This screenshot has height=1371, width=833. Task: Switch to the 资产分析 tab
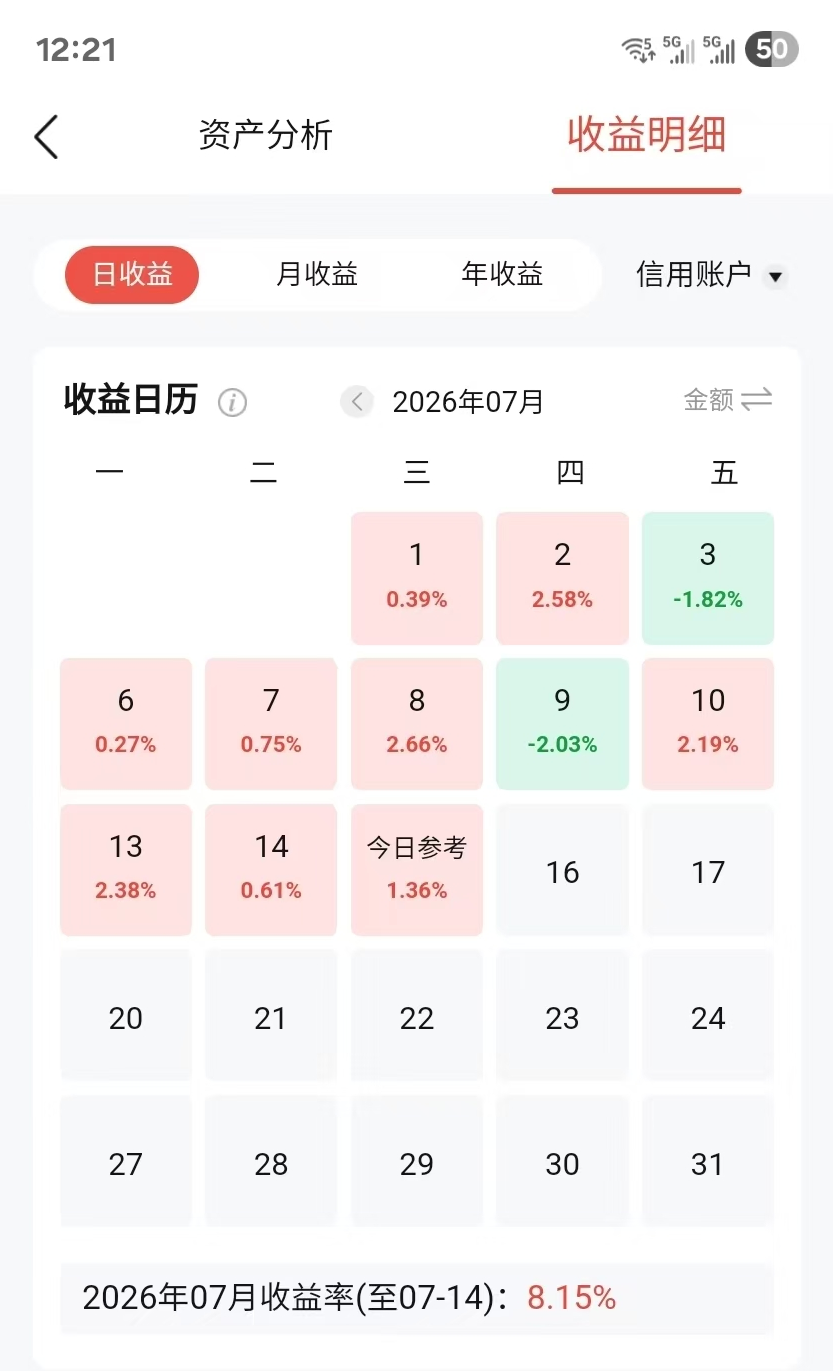tap(265, 135)
